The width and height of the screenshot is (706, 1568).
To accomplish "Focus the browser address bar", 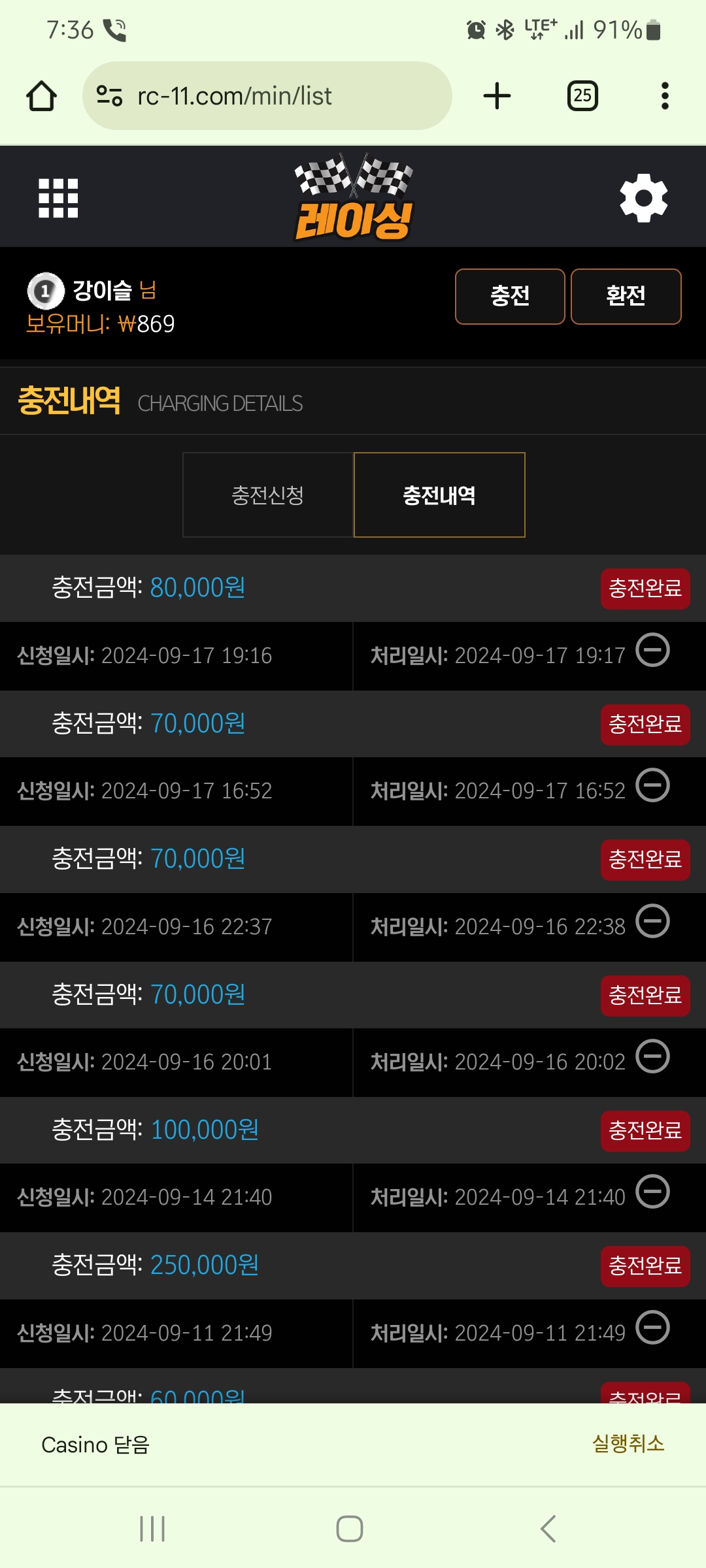I will (x=267, y=96).
